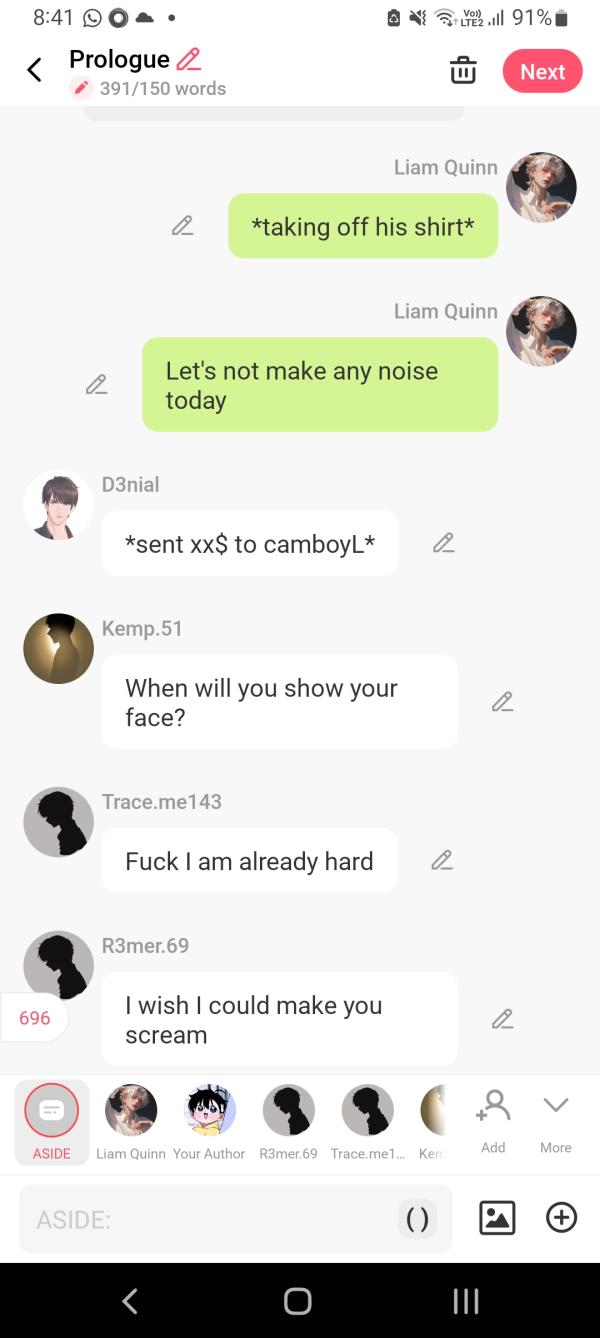600x1338 pixels.
Task: Choose Trace.me1... in the character bar
Action: point(367,1121)
